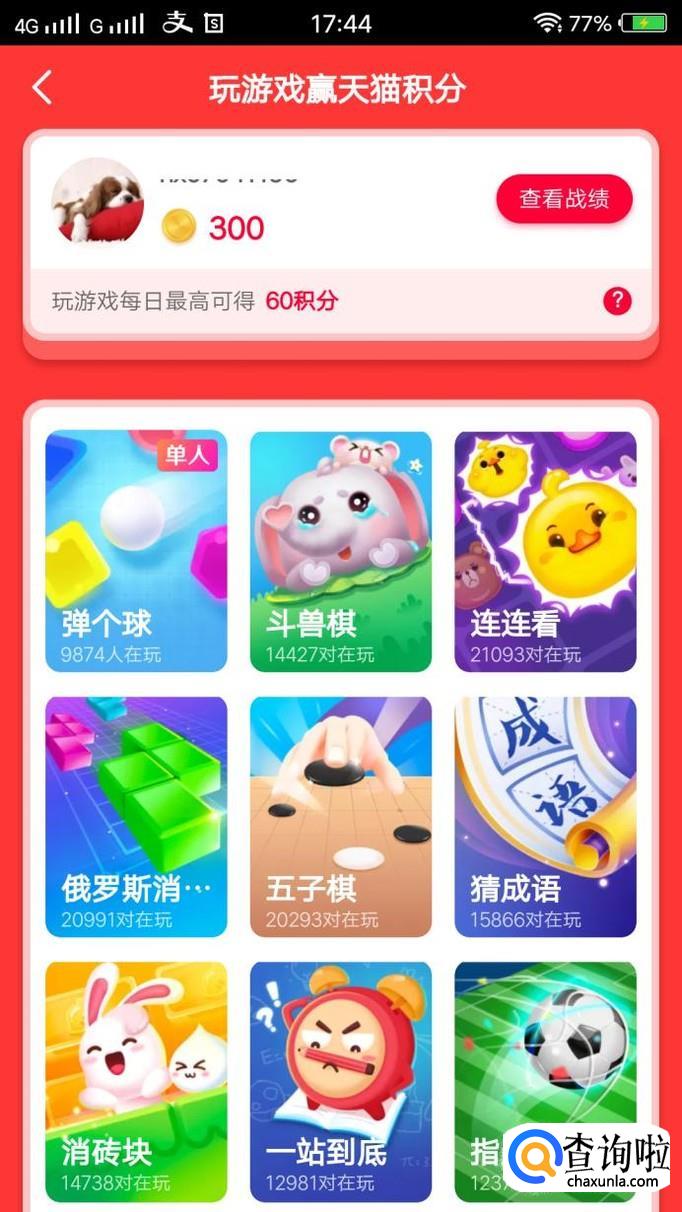Start the 五子棋 game
Screen dimensions: 682x1212
coord(340,816)
